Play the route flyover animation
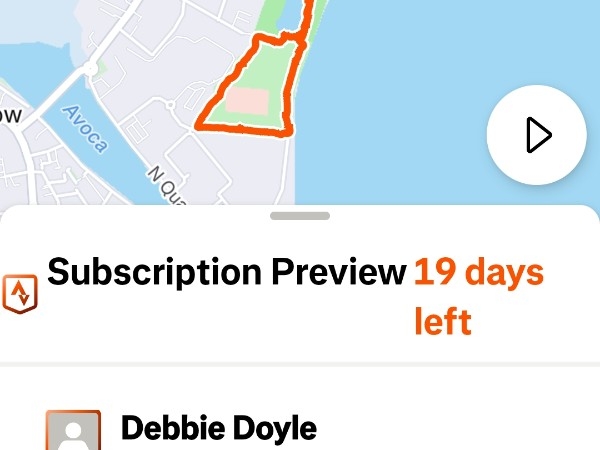The image size is (600, 450). pyautogui.click(x=537, y=135)
